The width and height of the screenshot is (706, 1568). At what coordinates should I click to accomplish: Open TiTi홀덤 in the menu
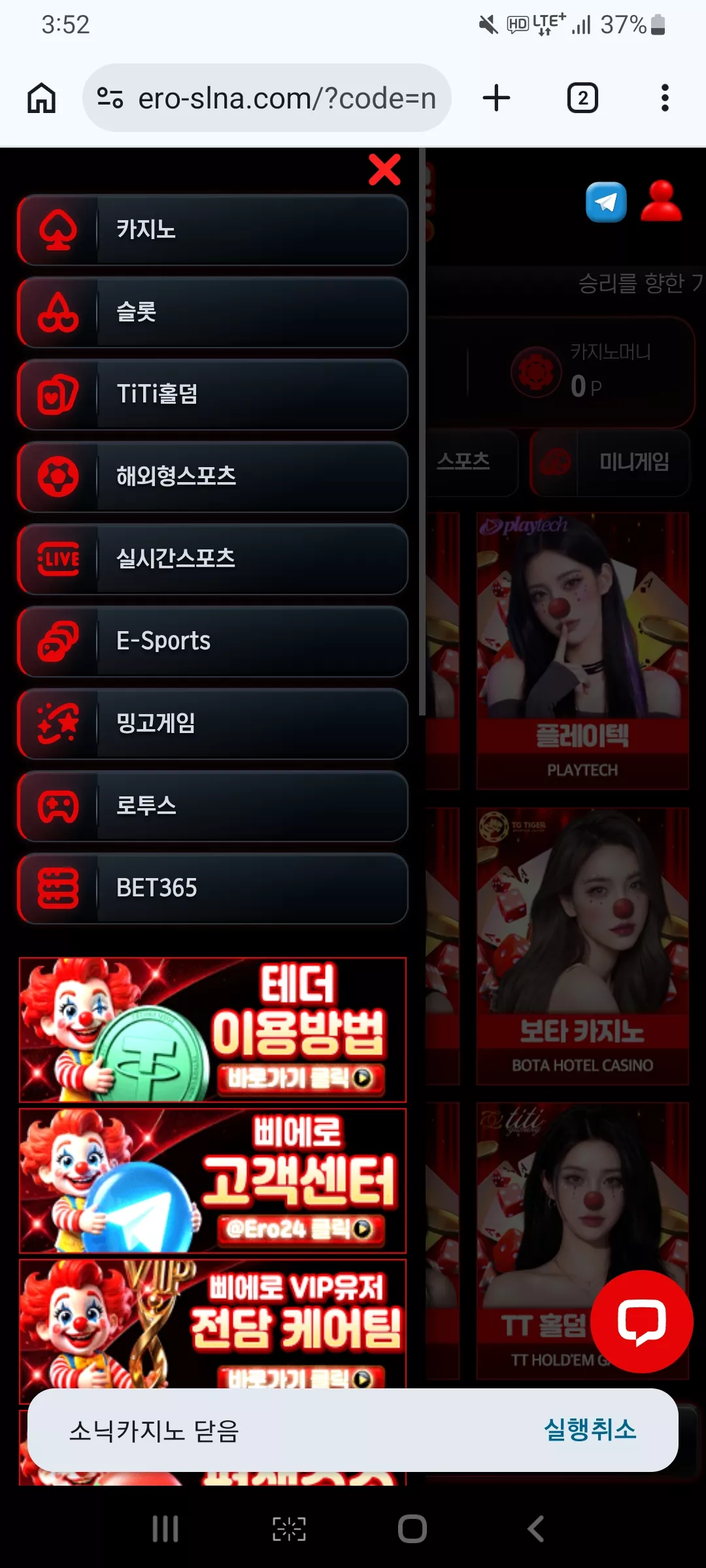point(213,395)
